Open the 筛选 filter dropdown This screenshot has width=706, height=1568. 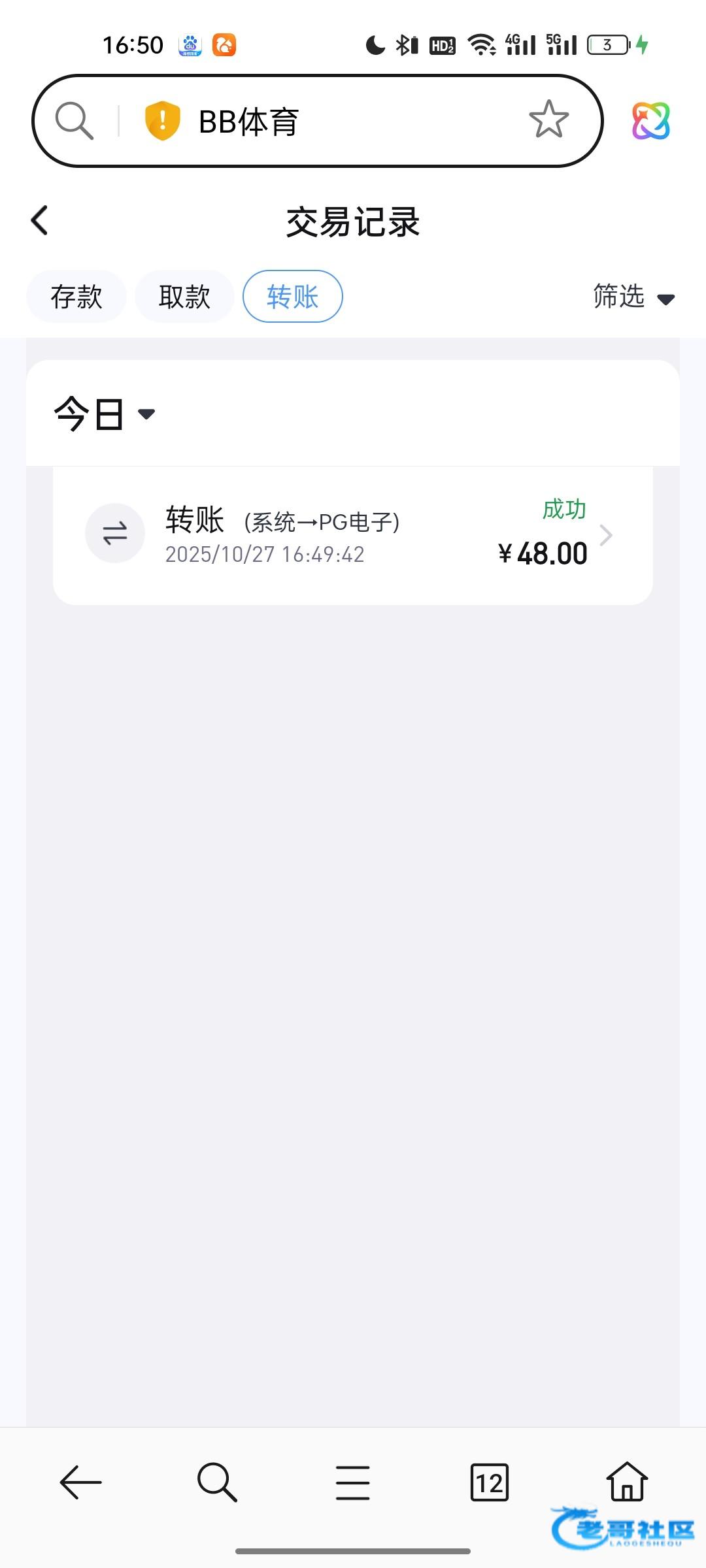coord(633,297)
